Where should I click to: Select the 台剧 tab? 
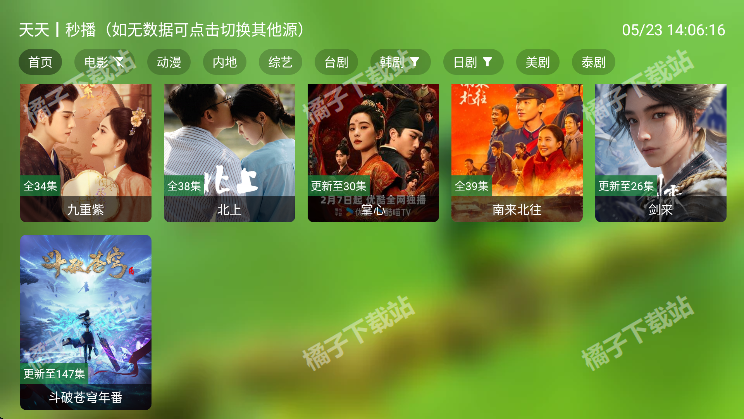(x=336, y=62)
